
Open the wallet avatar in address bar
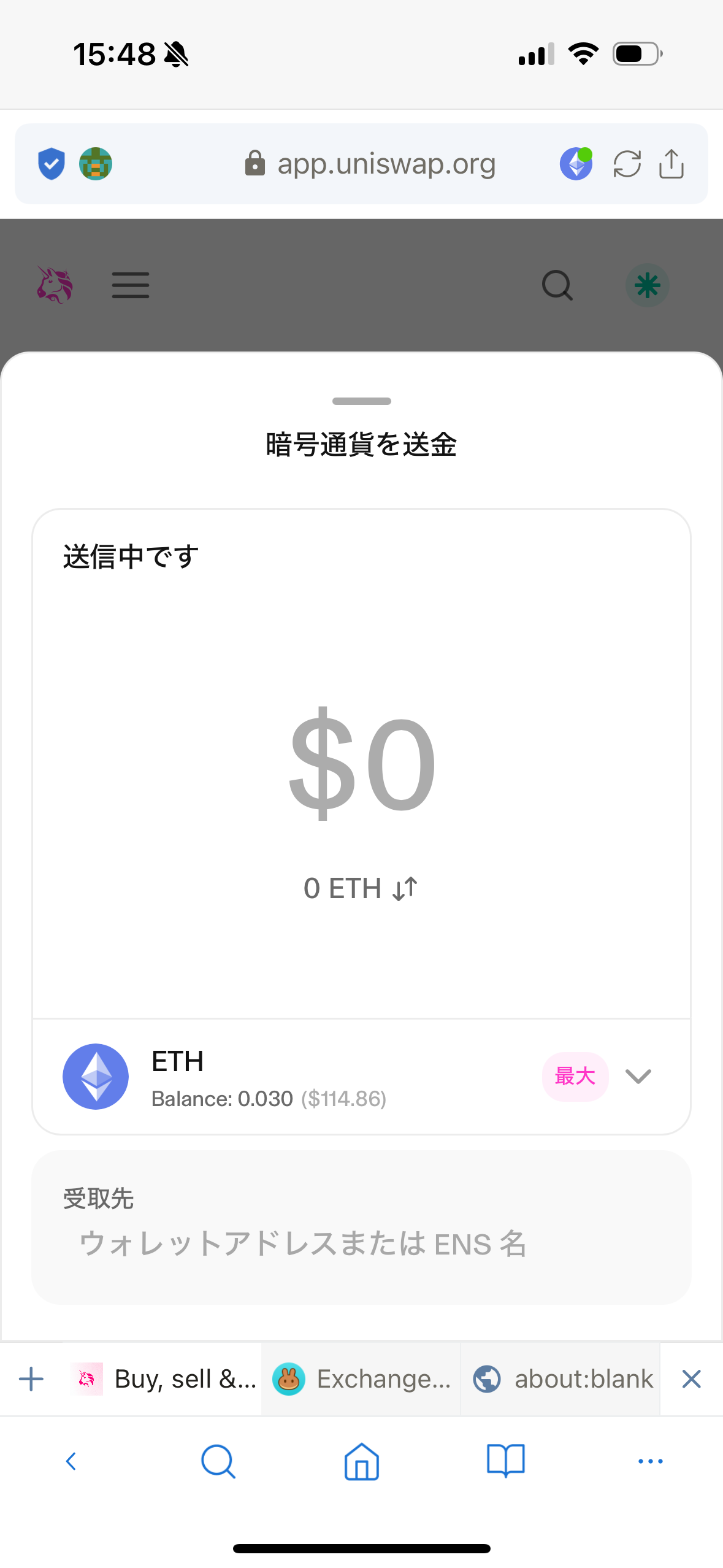(x=96, y=164)
